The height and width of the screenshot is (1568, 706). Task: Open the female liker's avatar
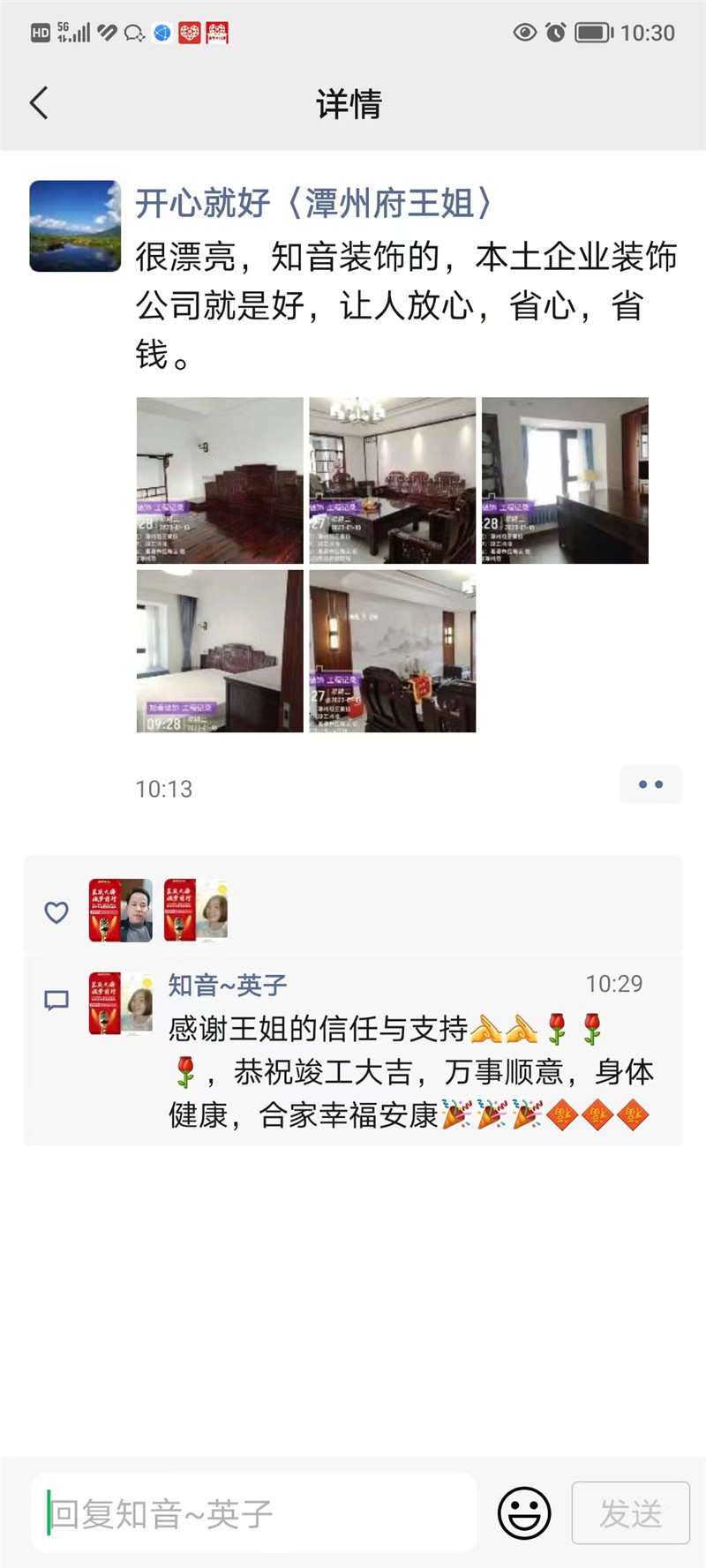coord(196,911)
